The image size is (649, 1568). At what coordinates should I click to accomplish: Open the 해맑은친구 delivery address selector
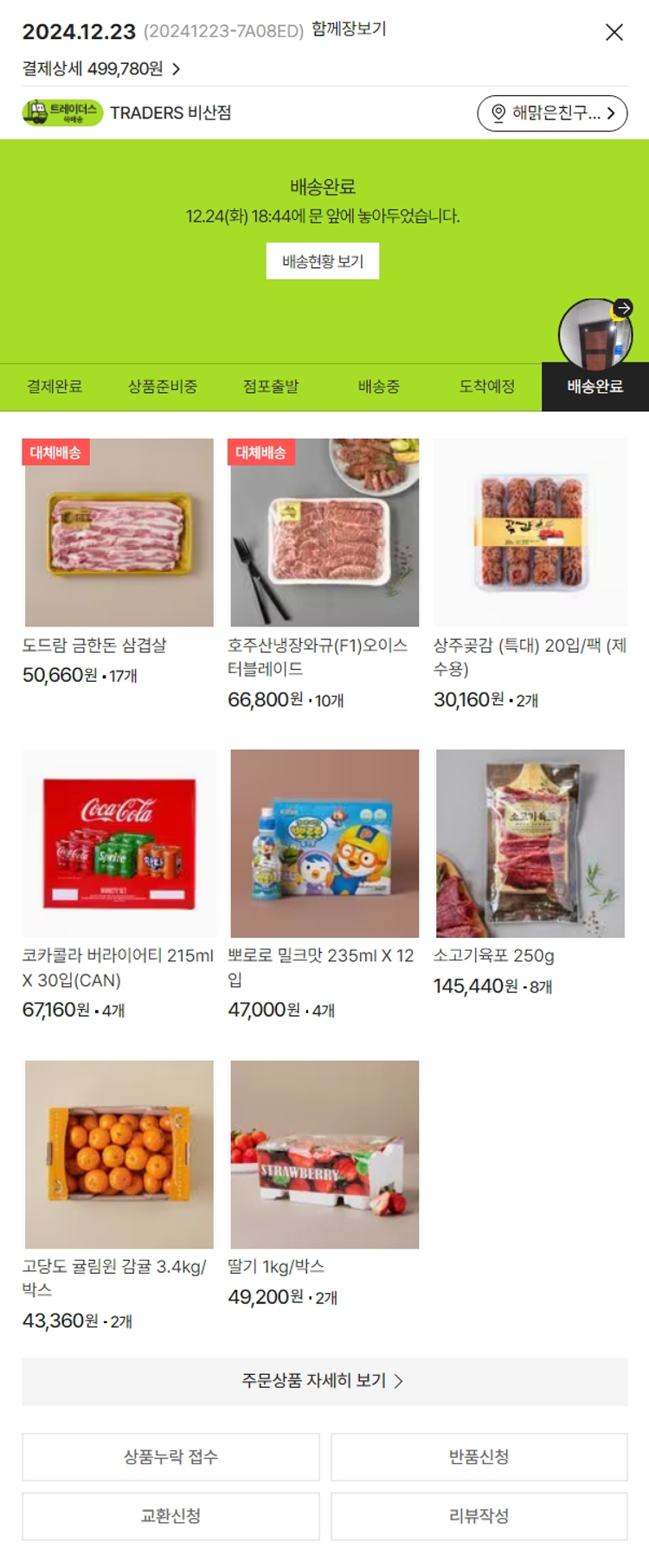pos(552,113)
